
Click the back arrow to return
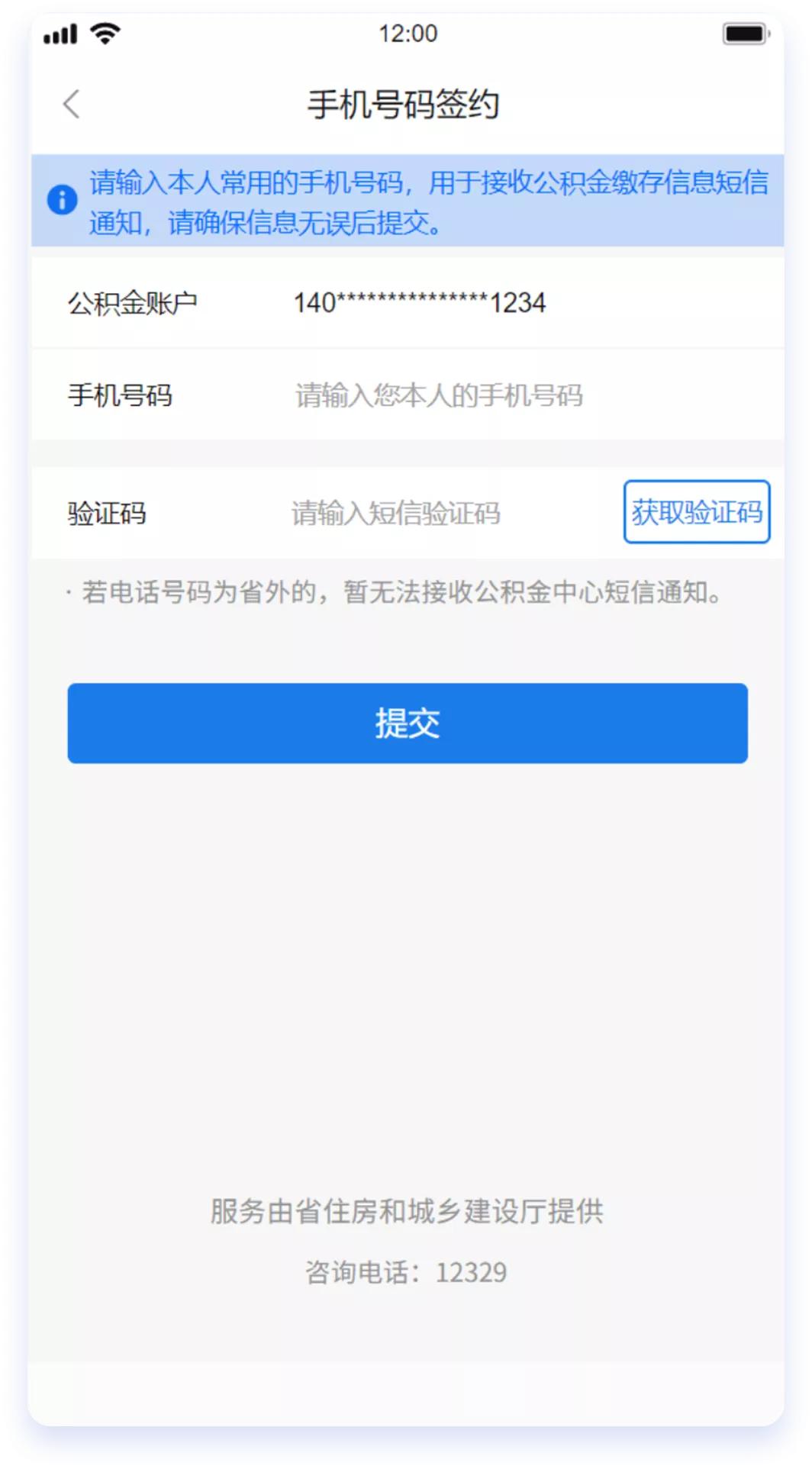(x=70, y=104)
